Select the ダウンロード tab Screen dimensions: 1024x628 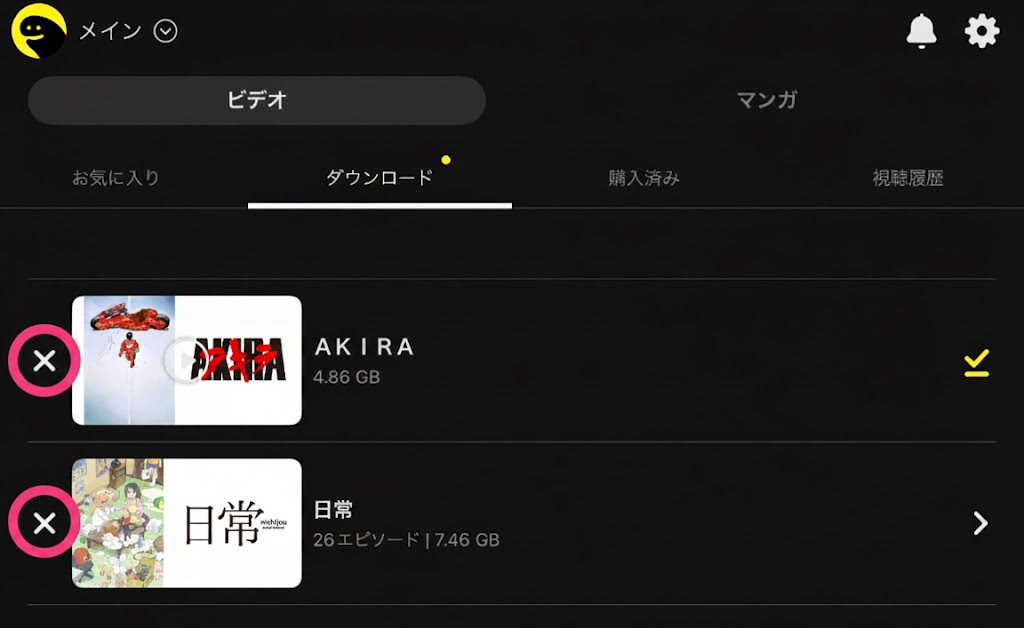click(x=380, y=178)
